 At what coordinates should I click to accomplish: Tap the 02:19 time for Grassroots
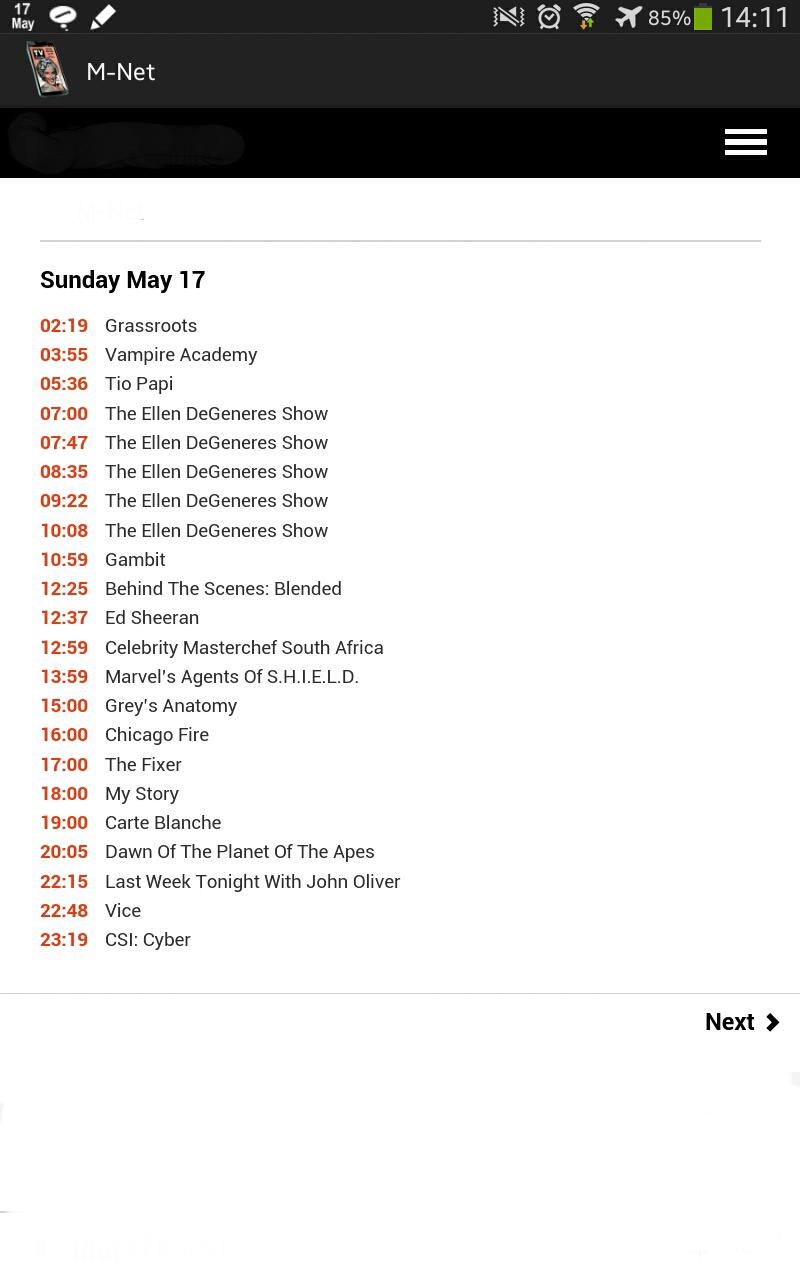tap(63, 325)
